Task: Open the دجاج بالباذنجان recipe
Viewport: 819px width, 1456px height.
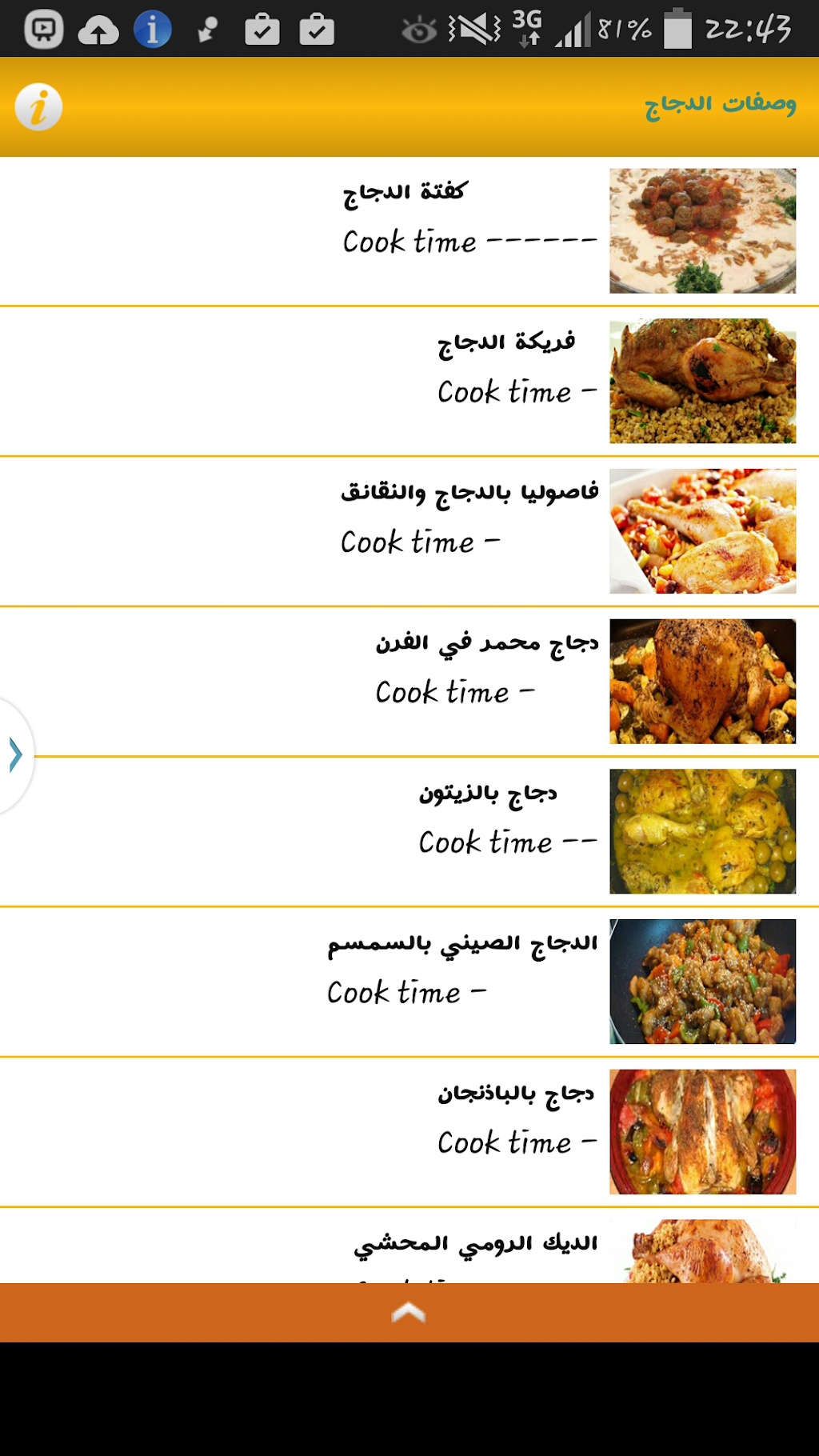Action: tap(409, 1132)
